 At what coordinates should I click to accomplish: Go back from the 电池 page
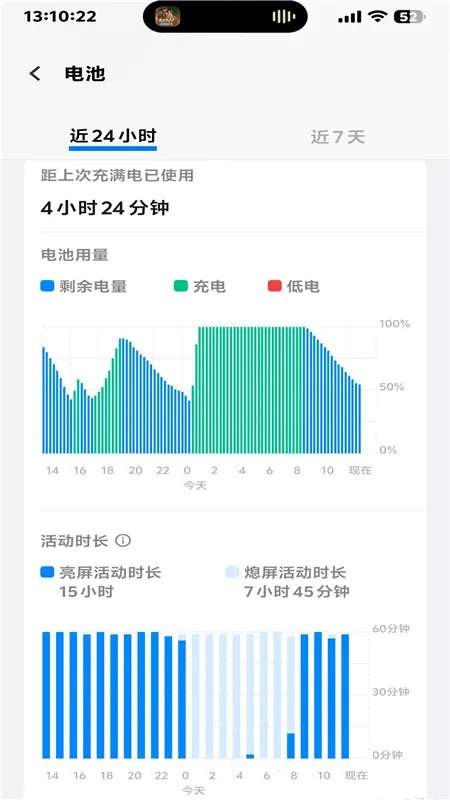tap(35, 74)
